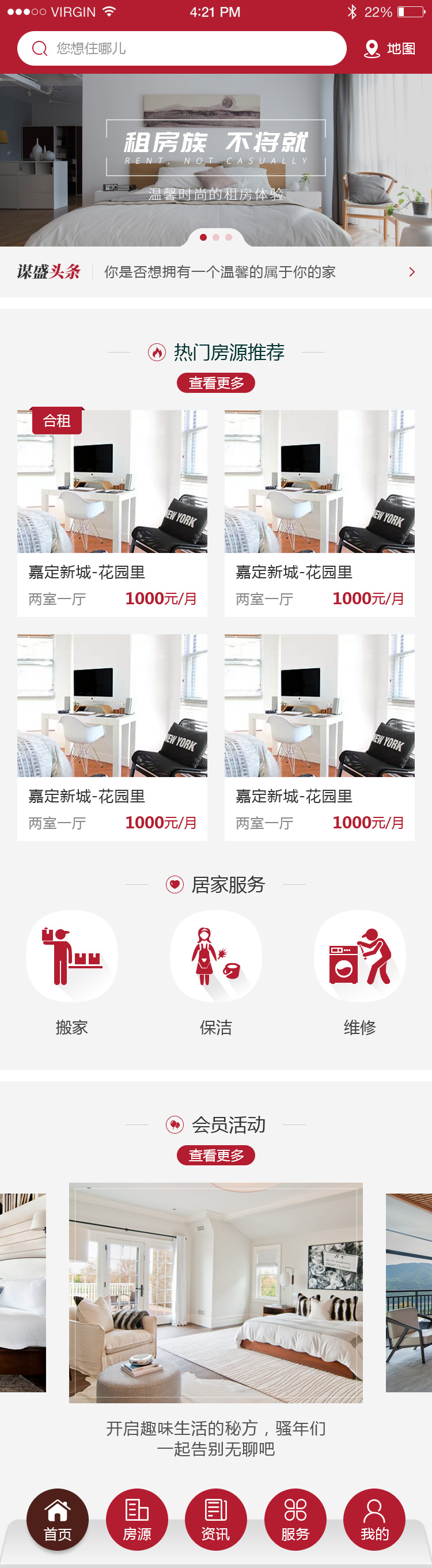Viewport: 432px width, 1568px height.
Task: Open the center 会员活动 bedroom card
Action: click(x=215, y=1293)
